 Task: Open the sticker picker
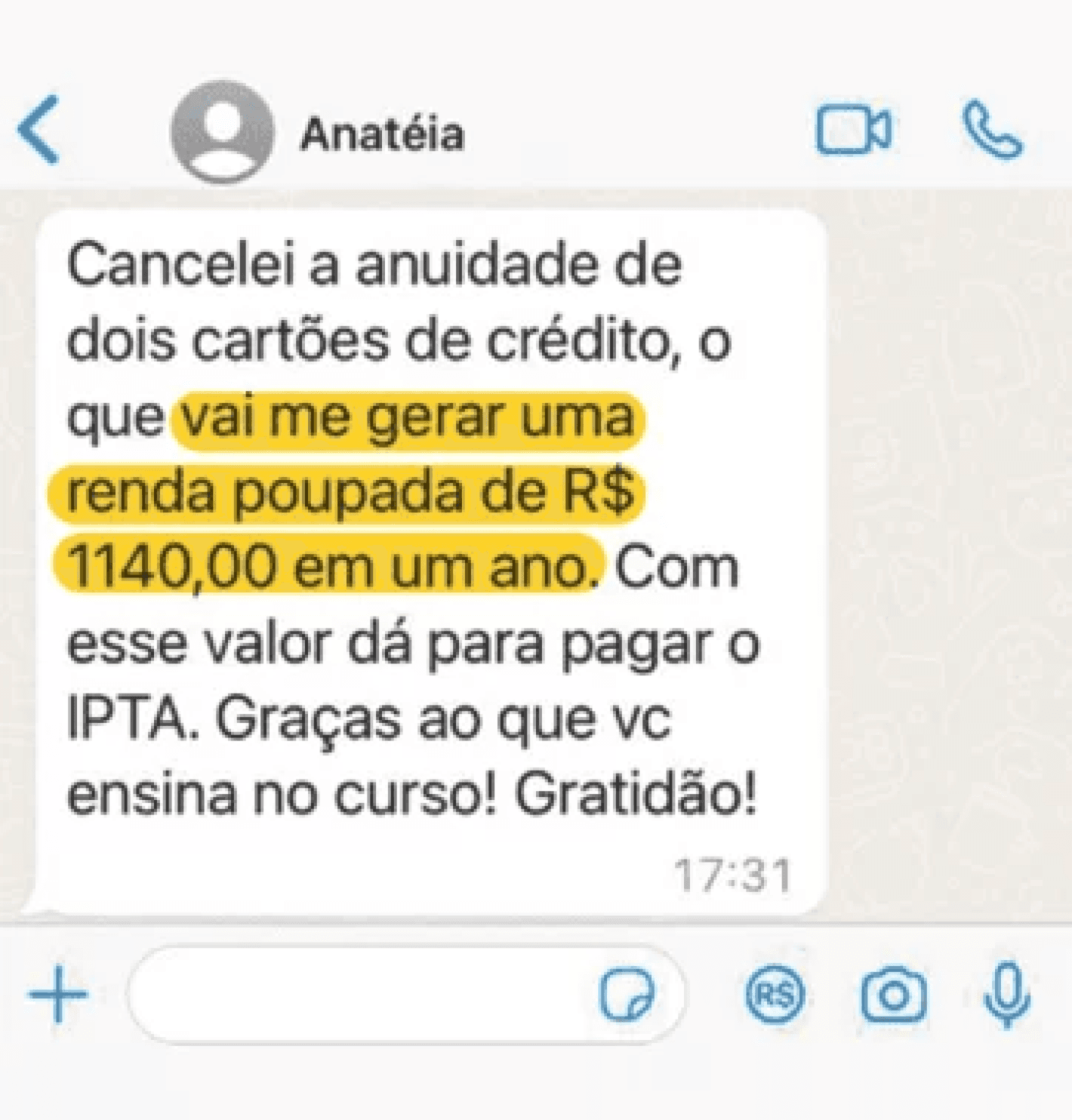click(627, 995)
